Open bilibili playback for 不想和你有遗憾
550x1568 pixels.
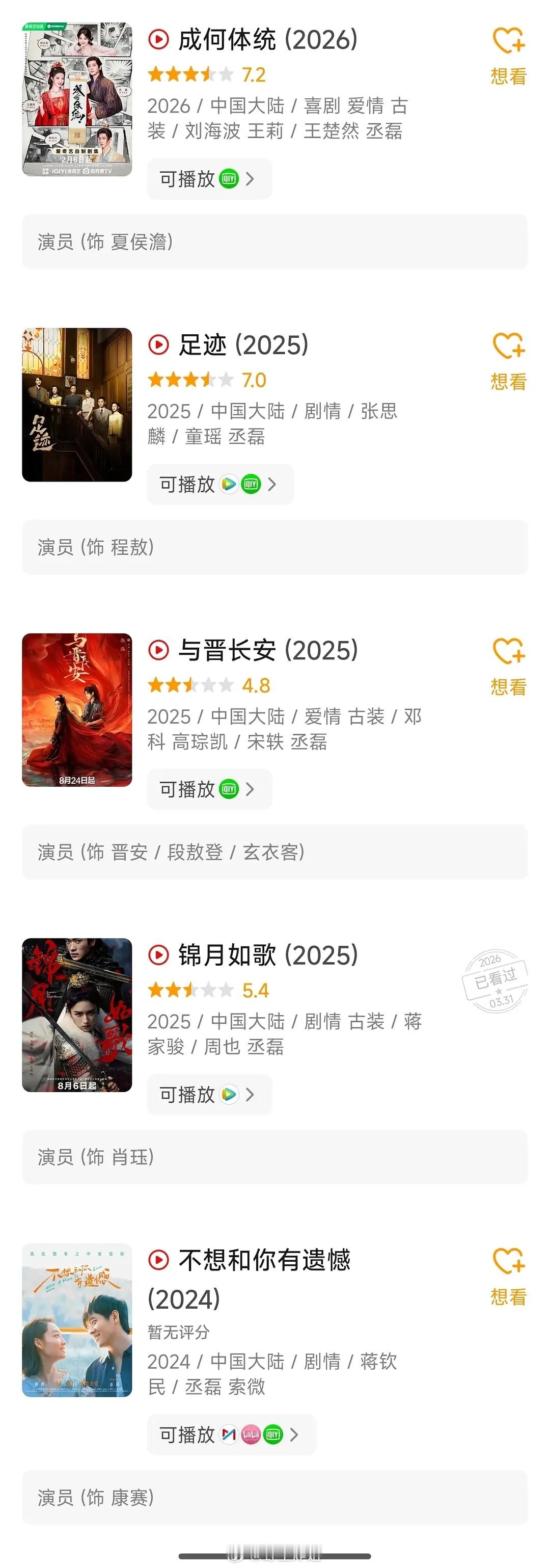point(251,1434)
